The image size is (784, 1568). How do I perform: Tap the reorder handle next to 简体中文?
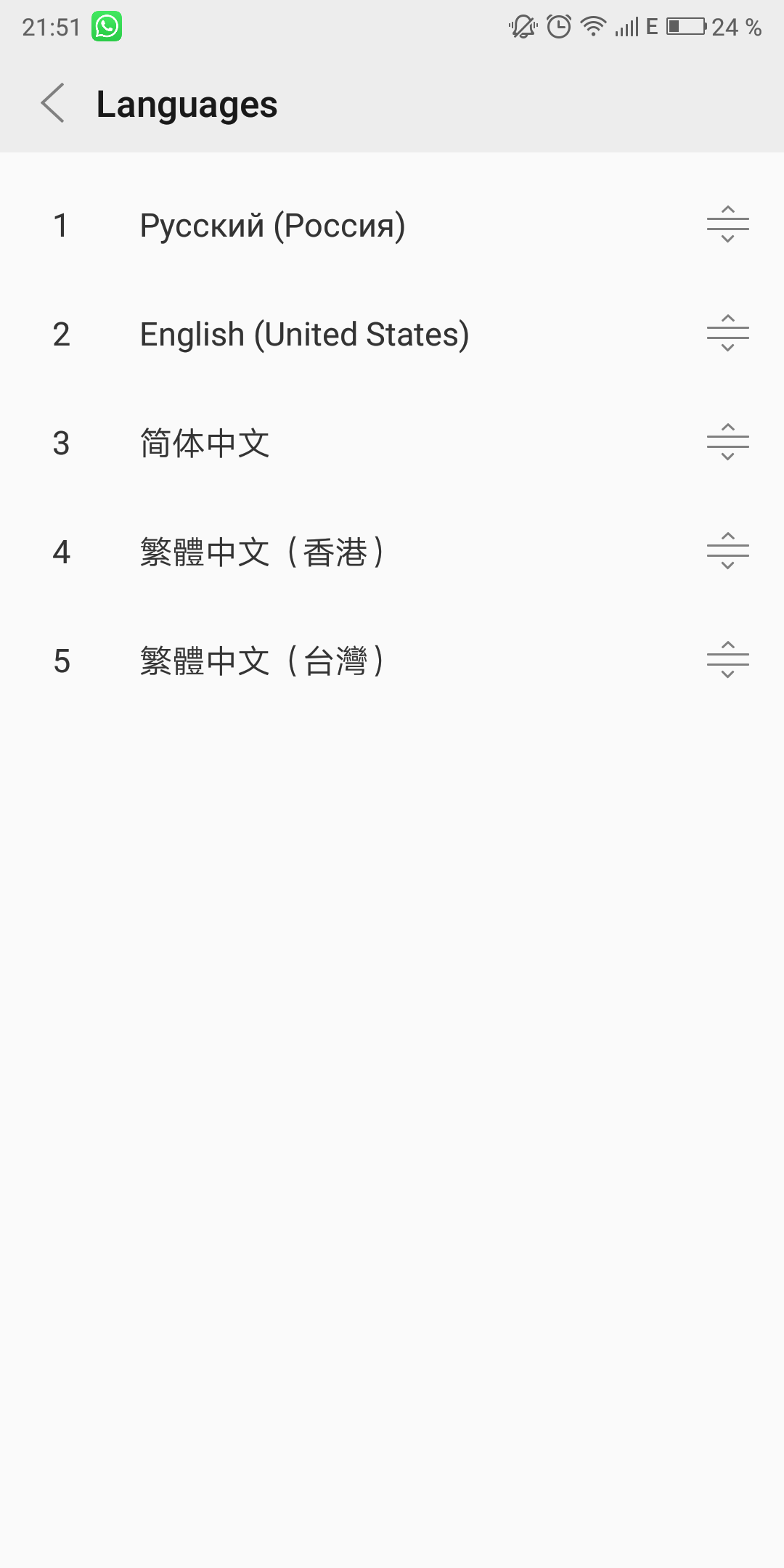(728, 442)
